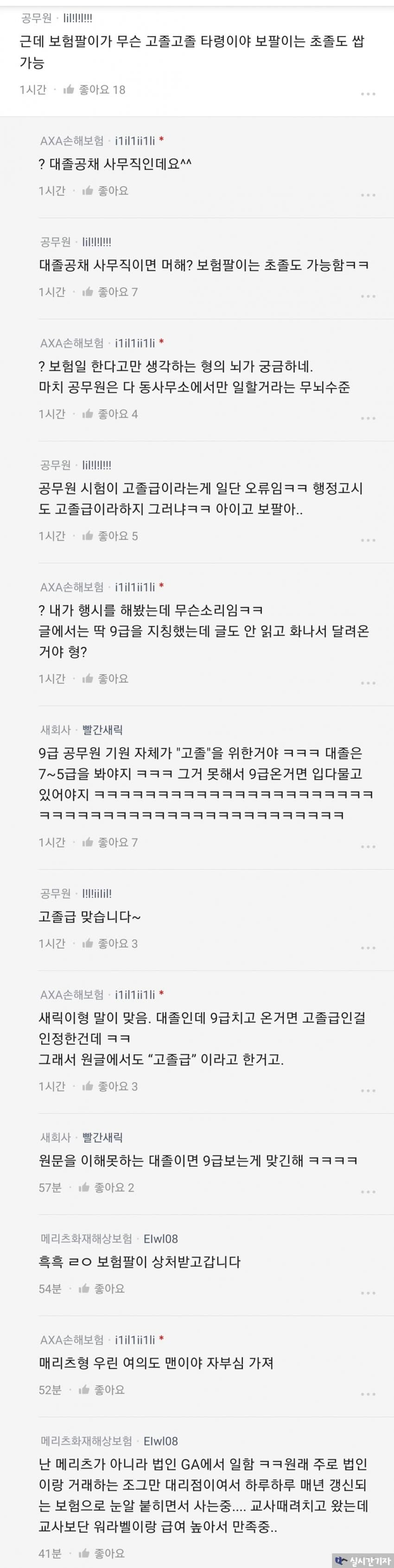
Task: Like the reply '대졸공채 사무직인데요^^'
Action: pyautogui.click(x=88, y=191)
